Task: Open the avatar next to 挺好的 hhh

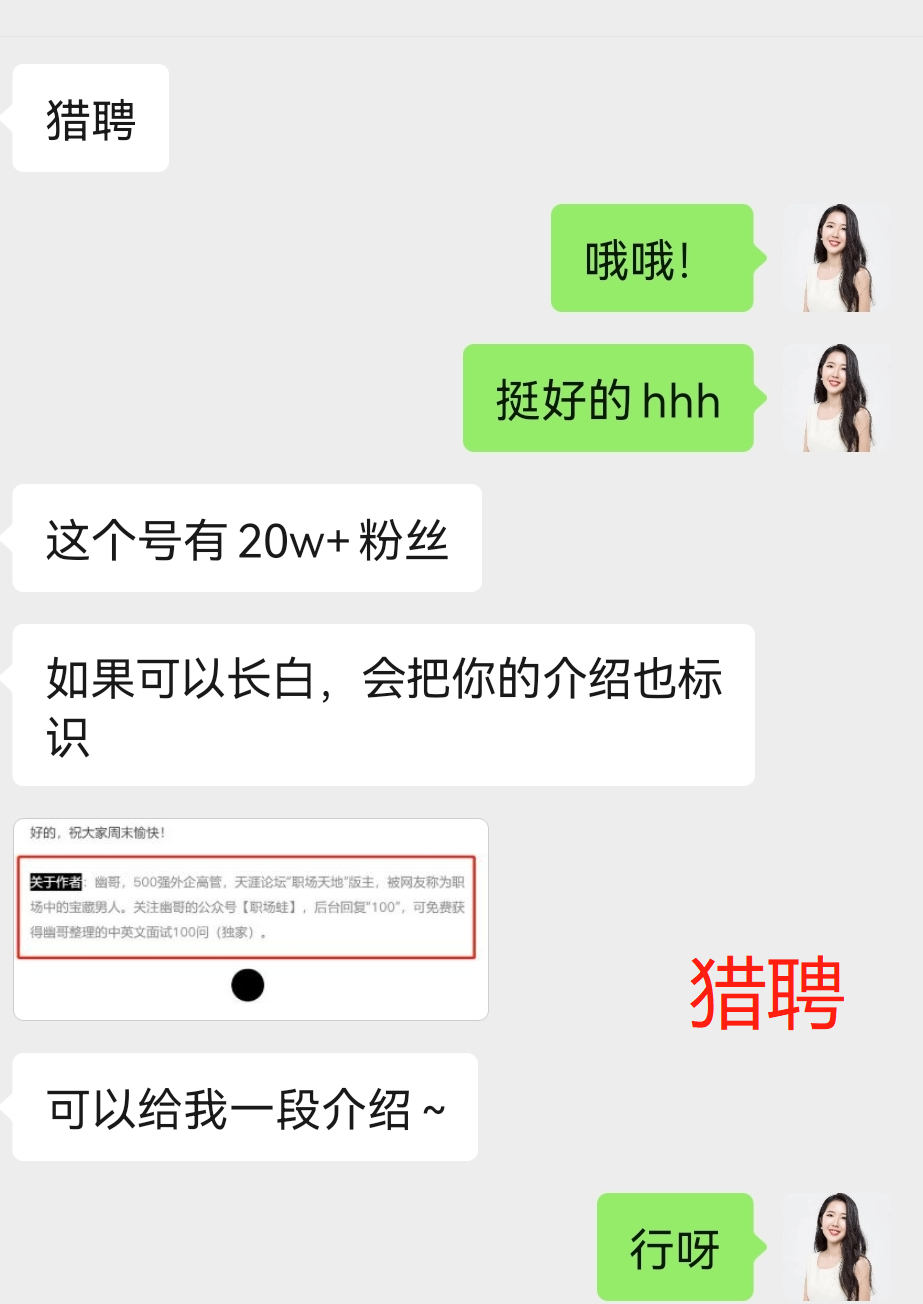Action: [836, 398]
